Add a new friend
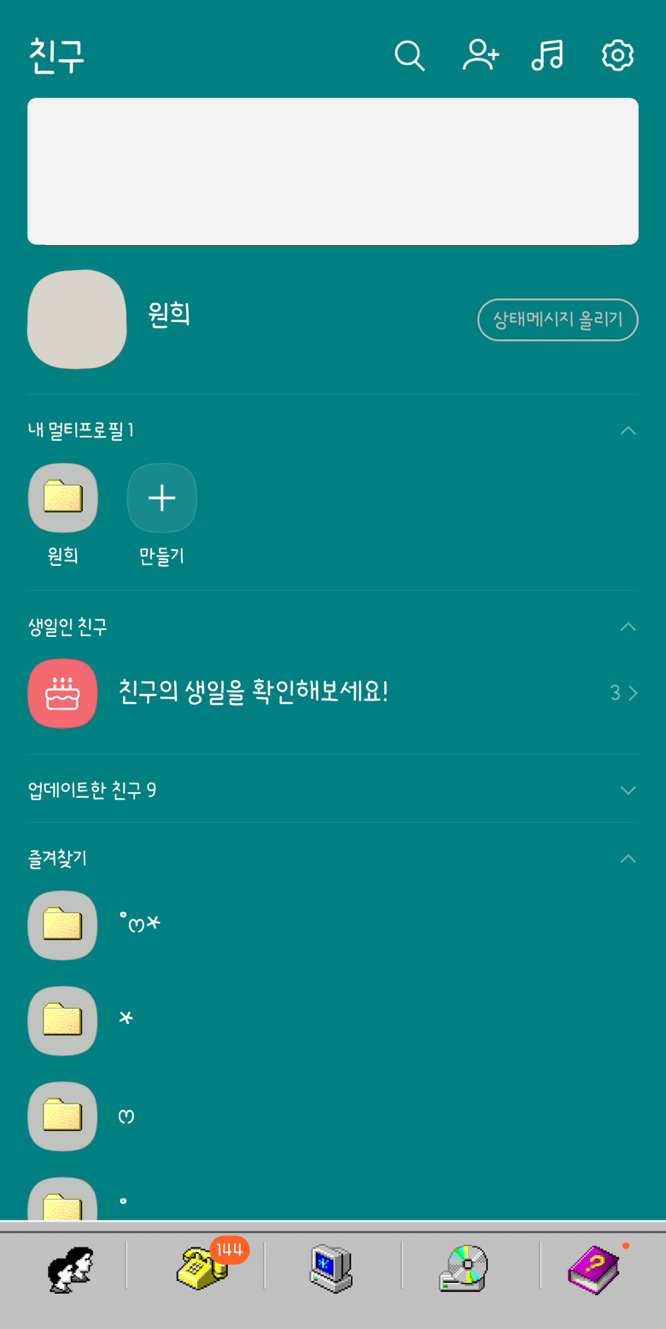 click(480, 55)
